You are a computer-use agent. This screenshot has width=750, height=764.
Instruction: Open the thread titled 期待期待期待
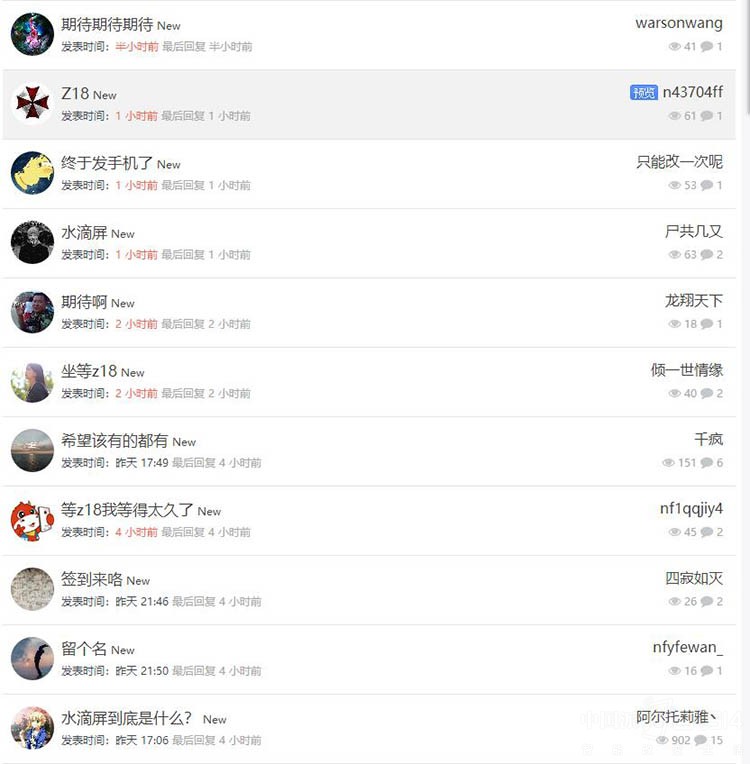(x=107, y=25)
